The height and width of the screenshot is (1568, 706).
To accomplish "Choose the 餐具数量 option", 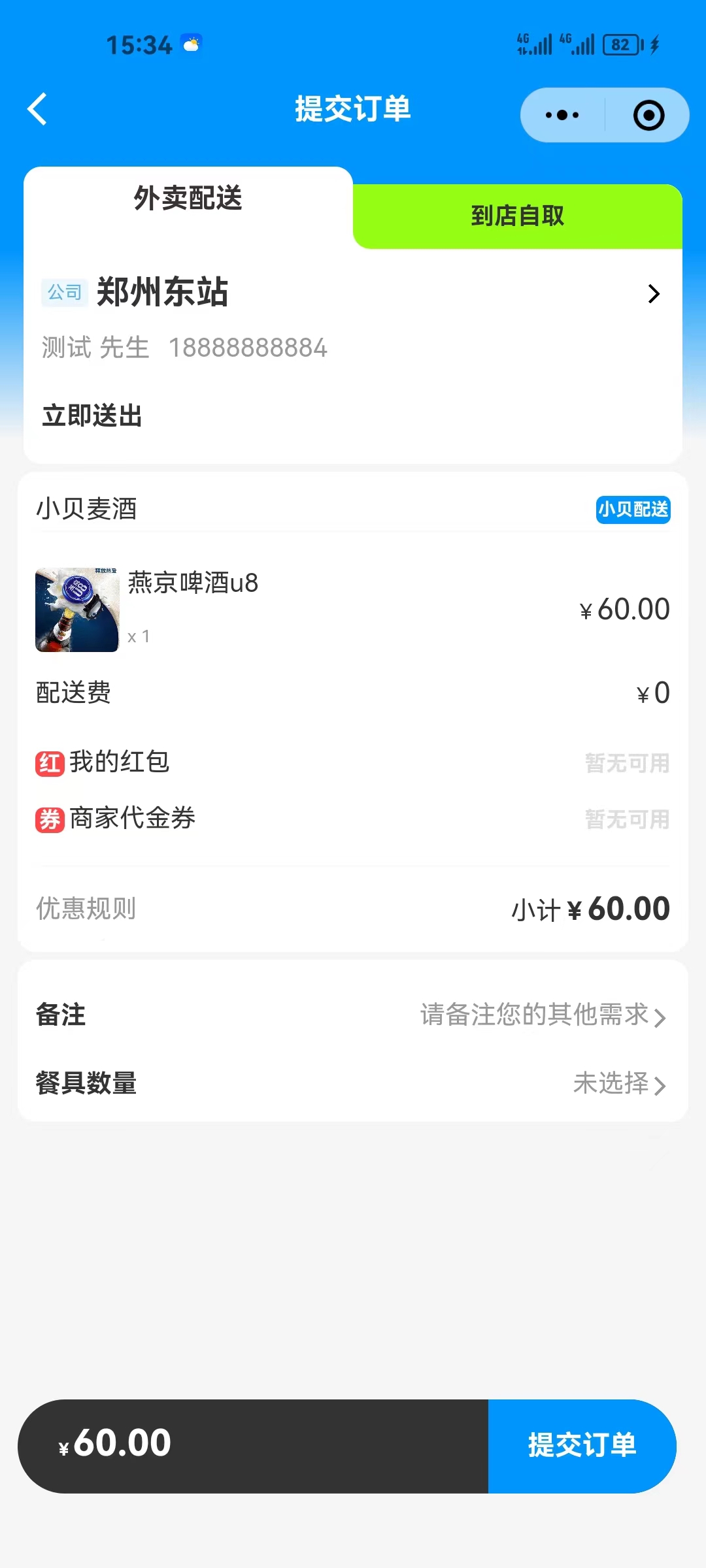I will tap(353, 1083).
